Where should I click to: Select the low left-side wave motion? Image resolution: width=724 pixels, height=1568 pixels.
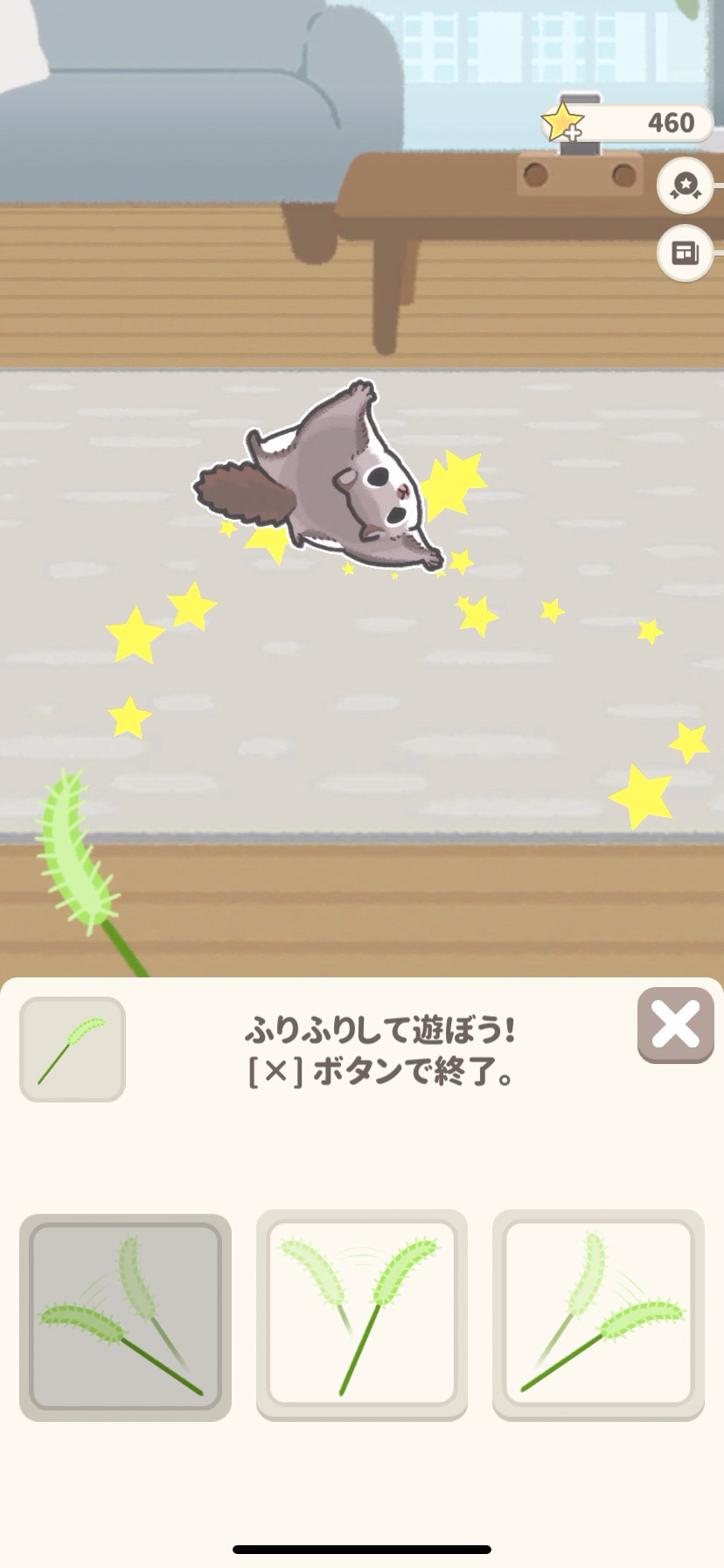point(125,1316)
